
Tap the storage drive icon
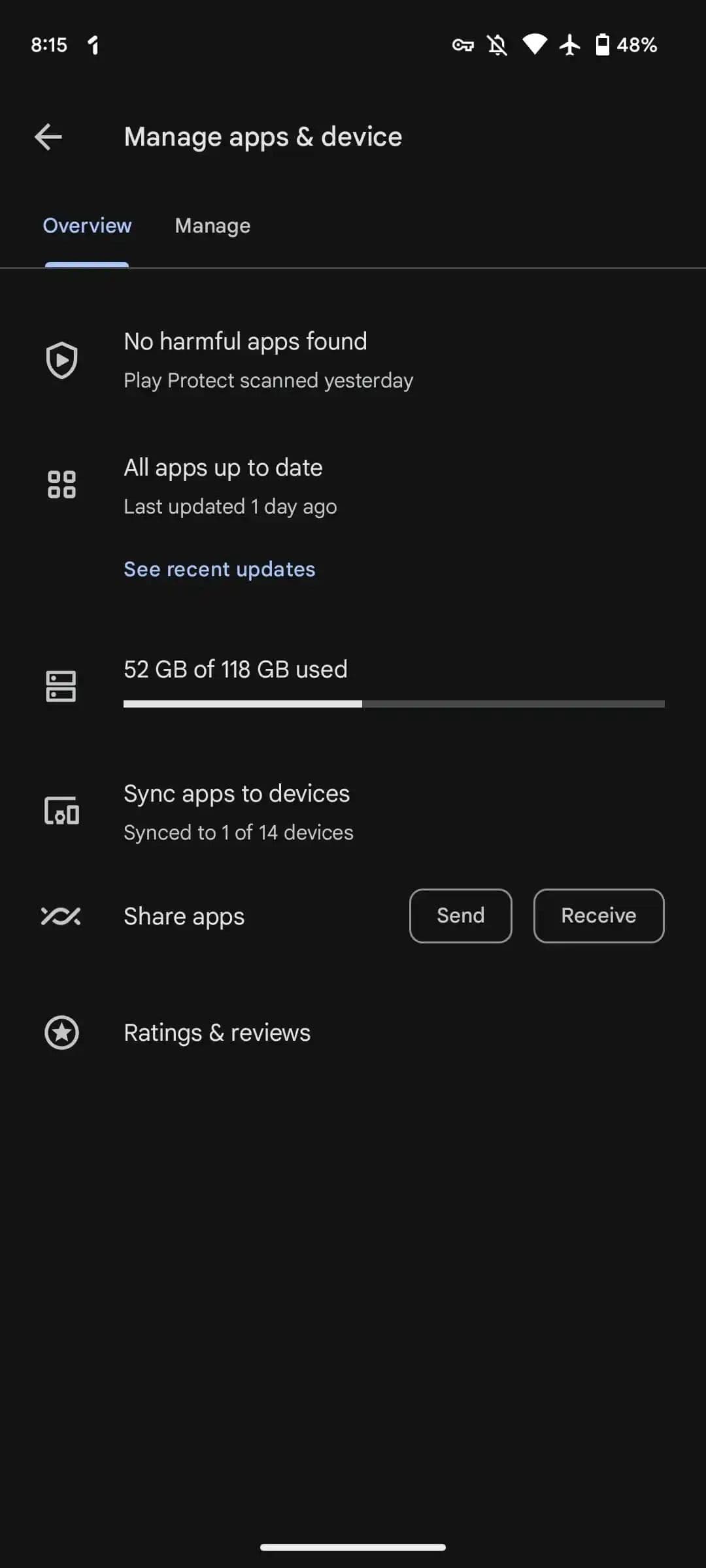click(61, 685)
